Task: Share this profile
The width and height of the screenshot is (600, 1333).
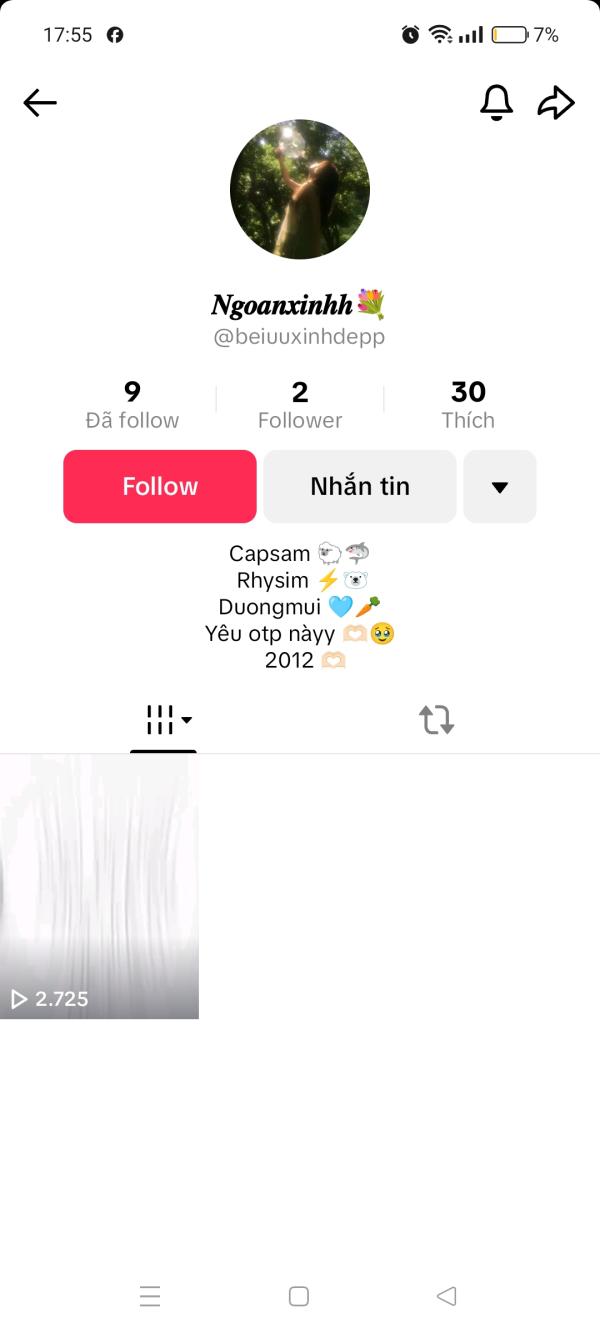Action: (556, 103)
